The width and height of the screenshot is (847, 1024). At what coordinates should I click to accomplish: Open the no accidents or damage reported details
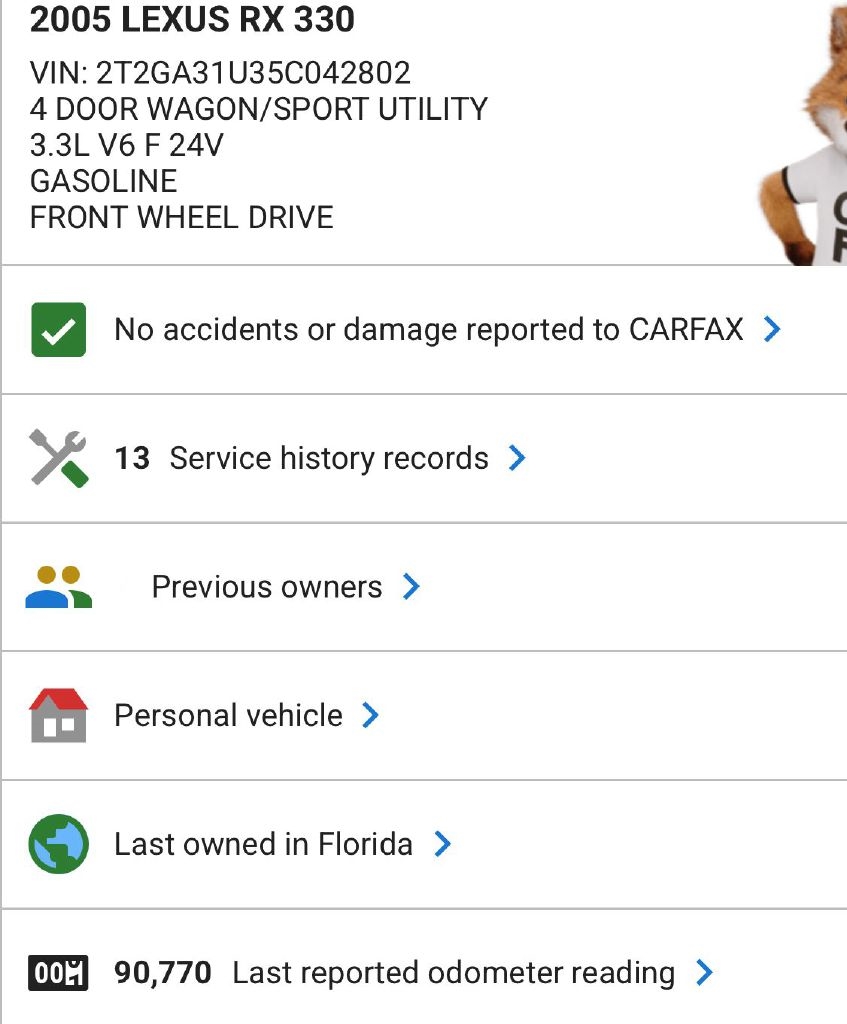pos(428,330)
